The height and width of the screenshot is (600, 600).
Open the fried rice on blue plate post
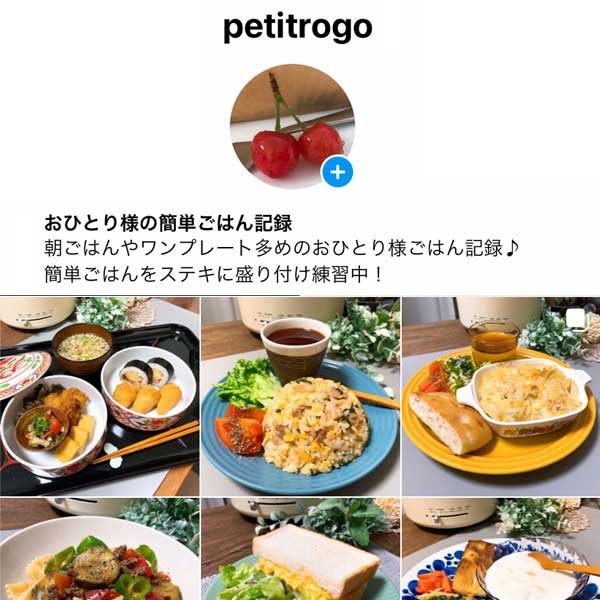300,396
